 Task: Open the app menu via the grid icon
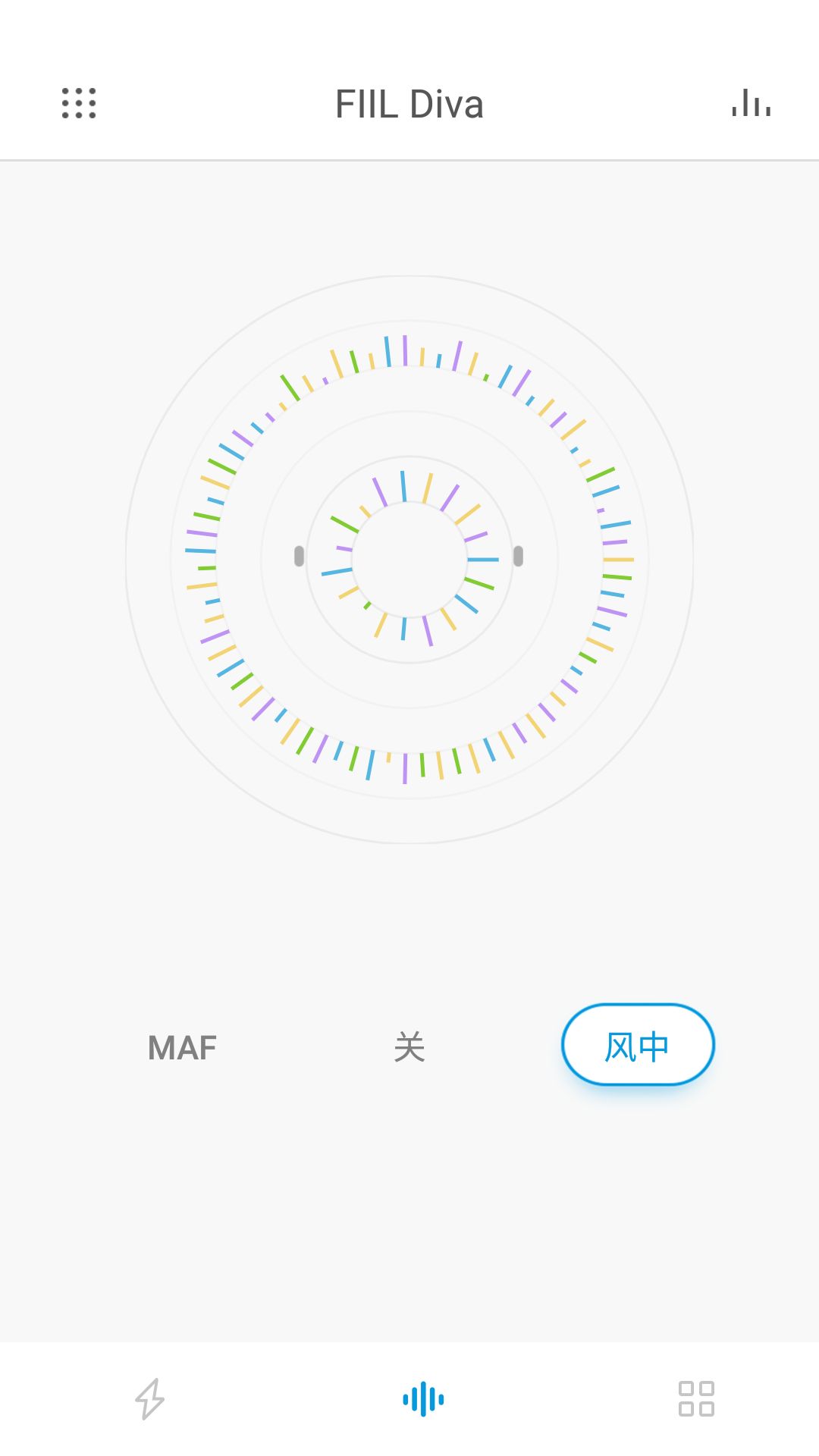tap(79, 105)
